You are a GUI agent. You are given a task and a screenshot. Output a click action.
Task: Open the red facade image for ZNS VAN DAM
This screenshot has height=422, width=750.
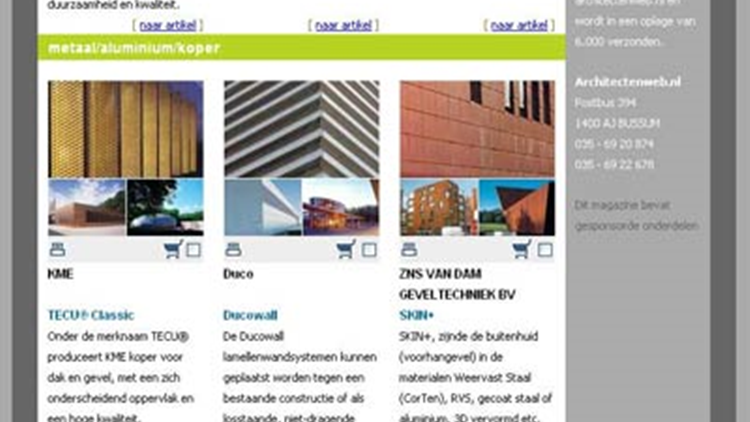(x=476, y=129)
